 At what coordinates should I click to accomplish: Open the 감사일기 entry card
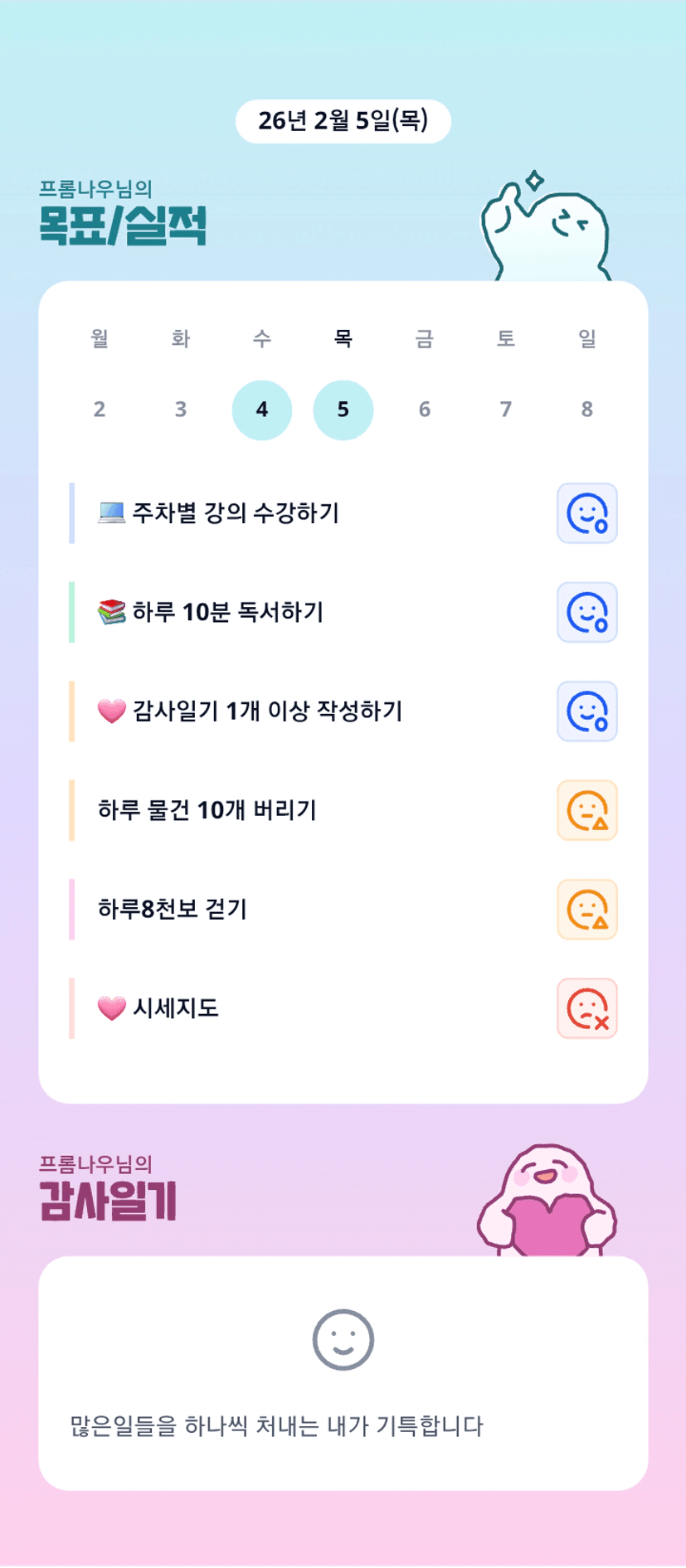point(343,1372)
